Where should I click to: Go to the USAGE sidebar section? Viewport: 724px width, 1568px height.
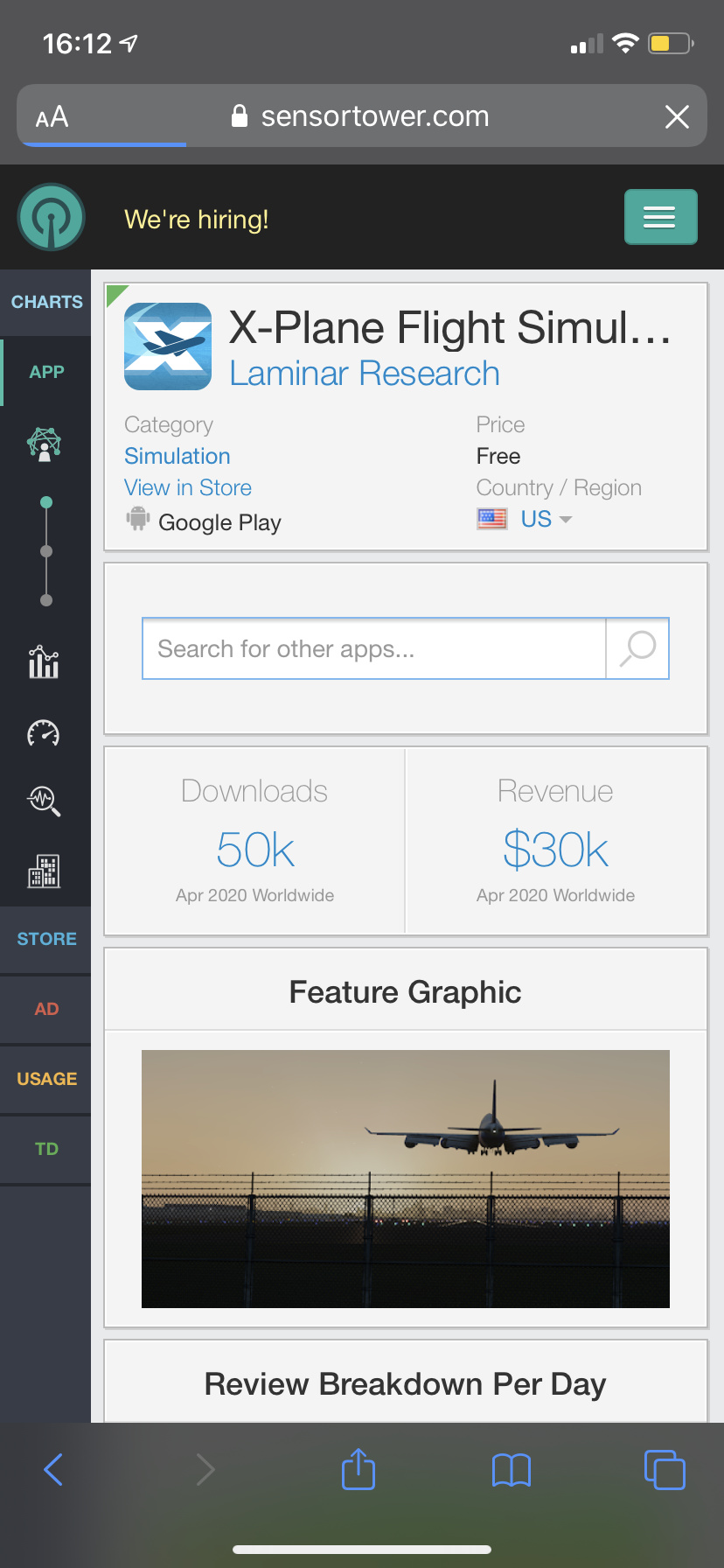click(x=46, y=1079)
